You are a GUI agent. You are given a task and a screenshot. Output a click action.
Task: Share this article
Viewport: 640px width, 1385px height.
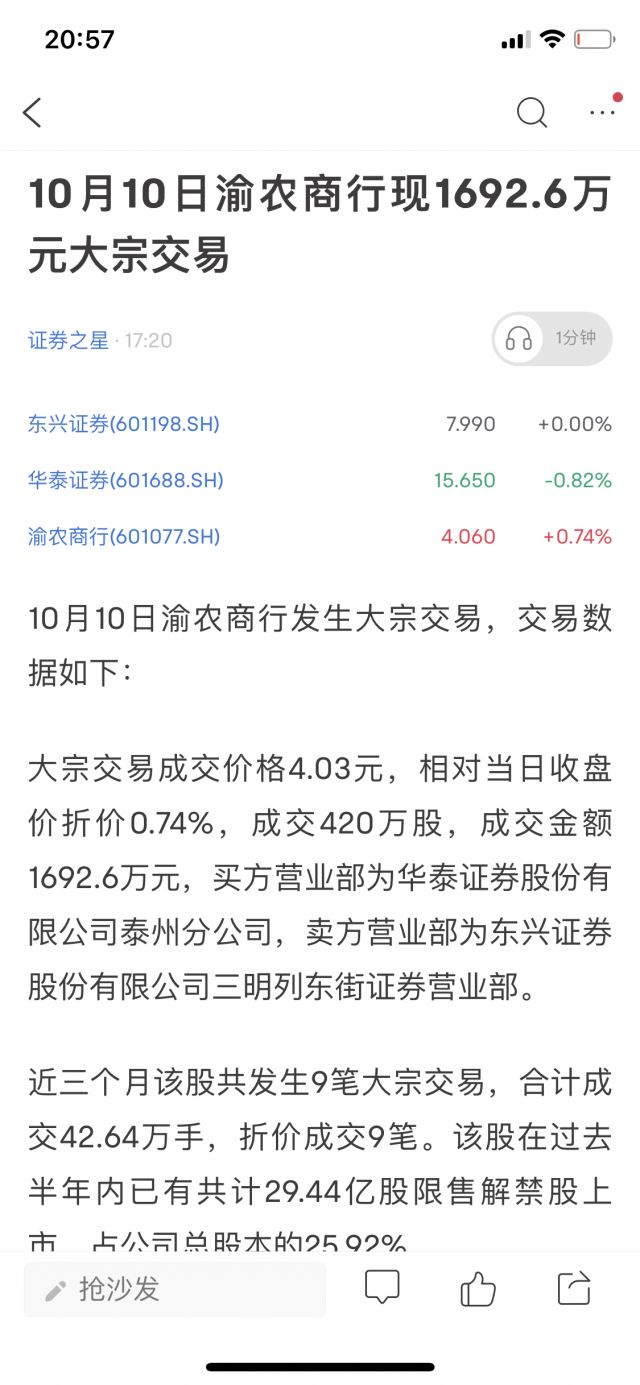coord(574,1288)
